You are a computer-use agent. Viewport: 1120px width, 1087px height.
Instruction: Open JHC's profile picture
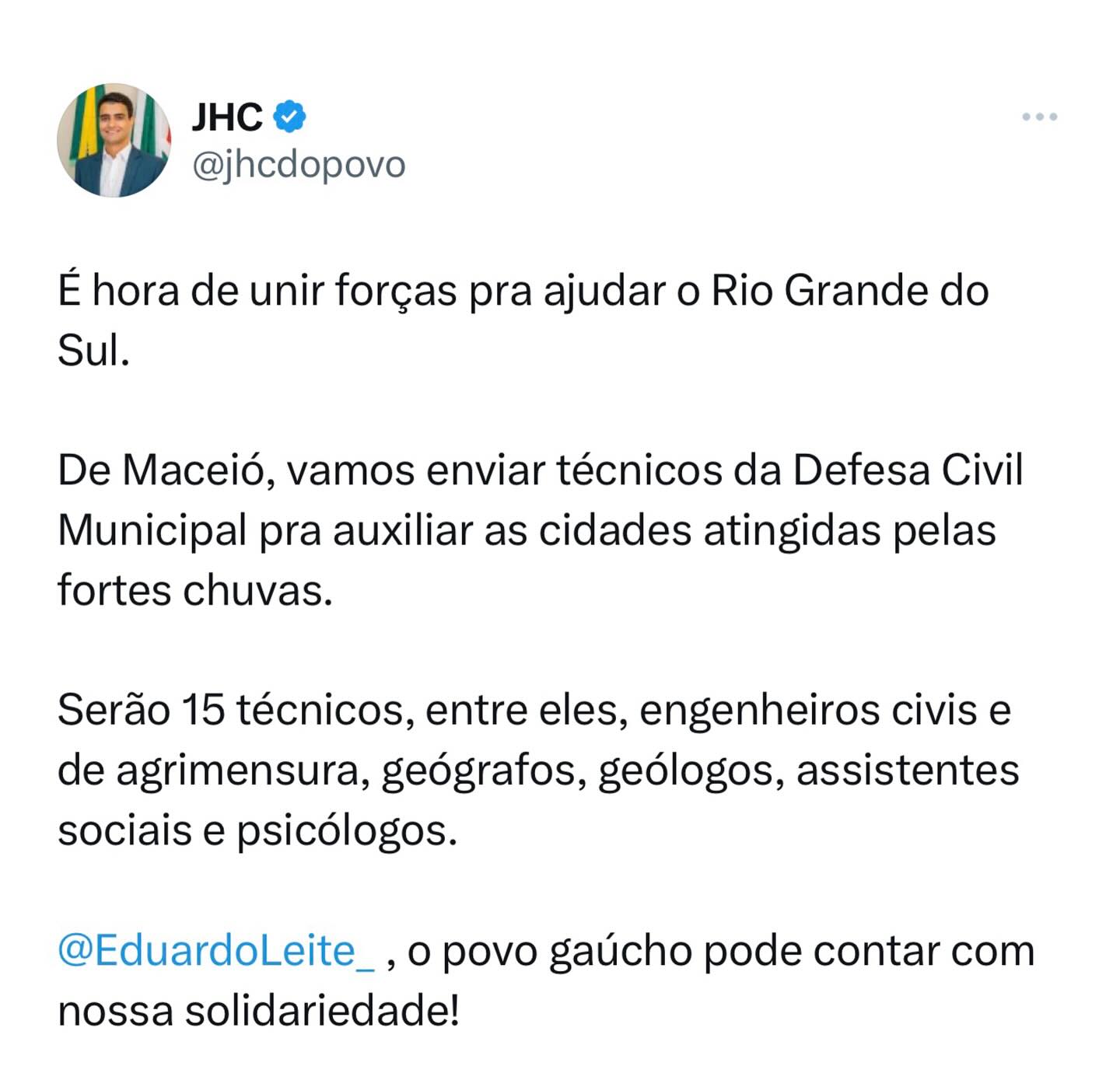pyautogui.click(x=114, y=140)
